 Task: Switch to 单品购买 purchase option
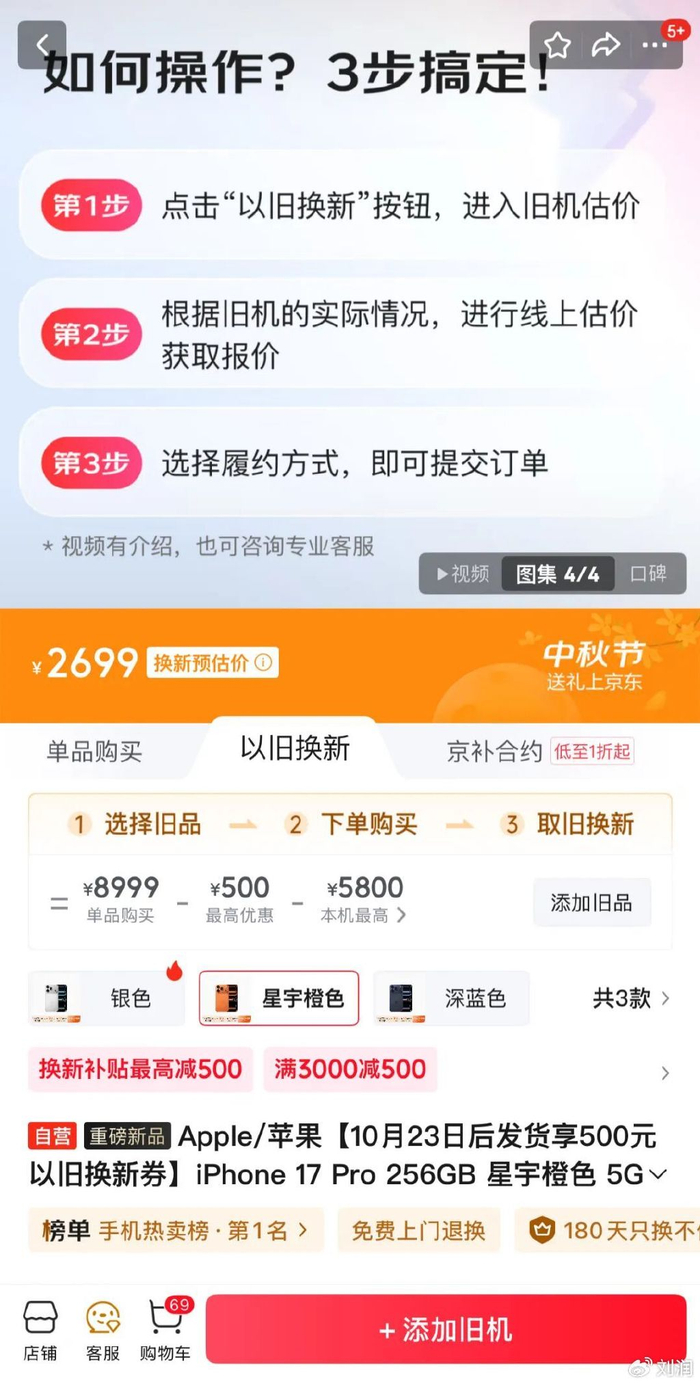(x=95, y=752)
